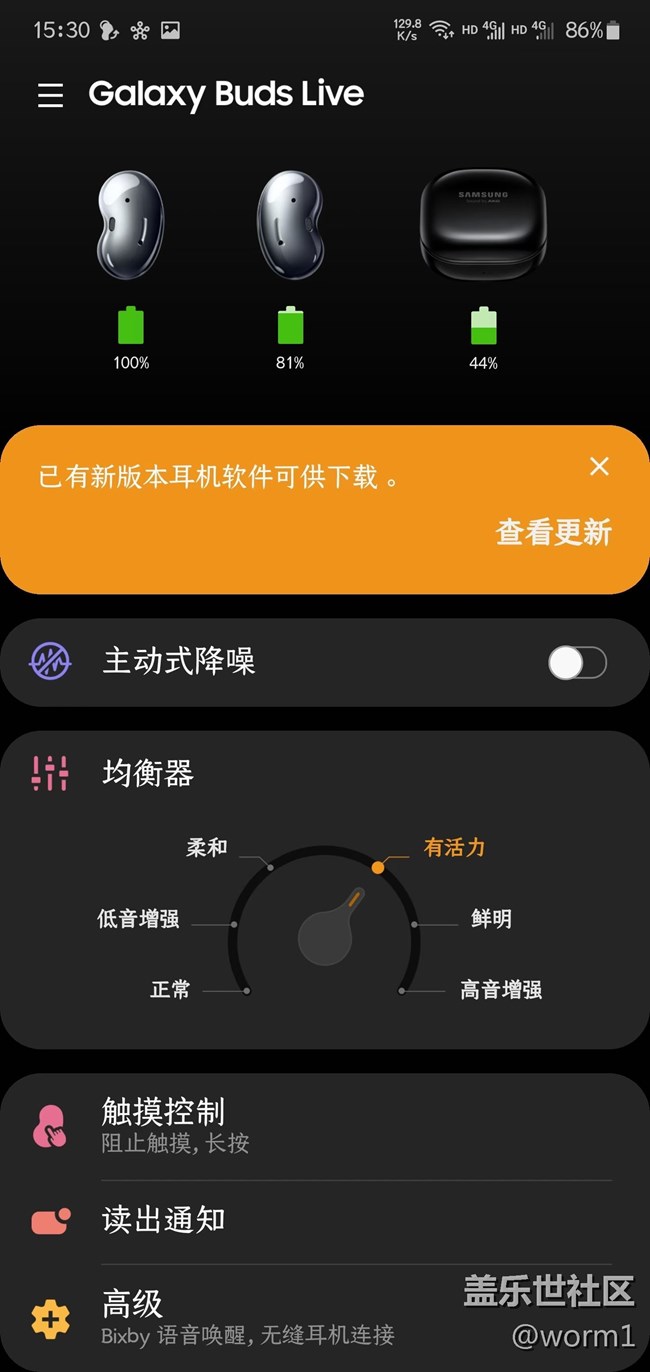Screen dimensions: 650x1372
Task: Choose the 有活力 equalizer preset
Action: click(x=454, y=847)
